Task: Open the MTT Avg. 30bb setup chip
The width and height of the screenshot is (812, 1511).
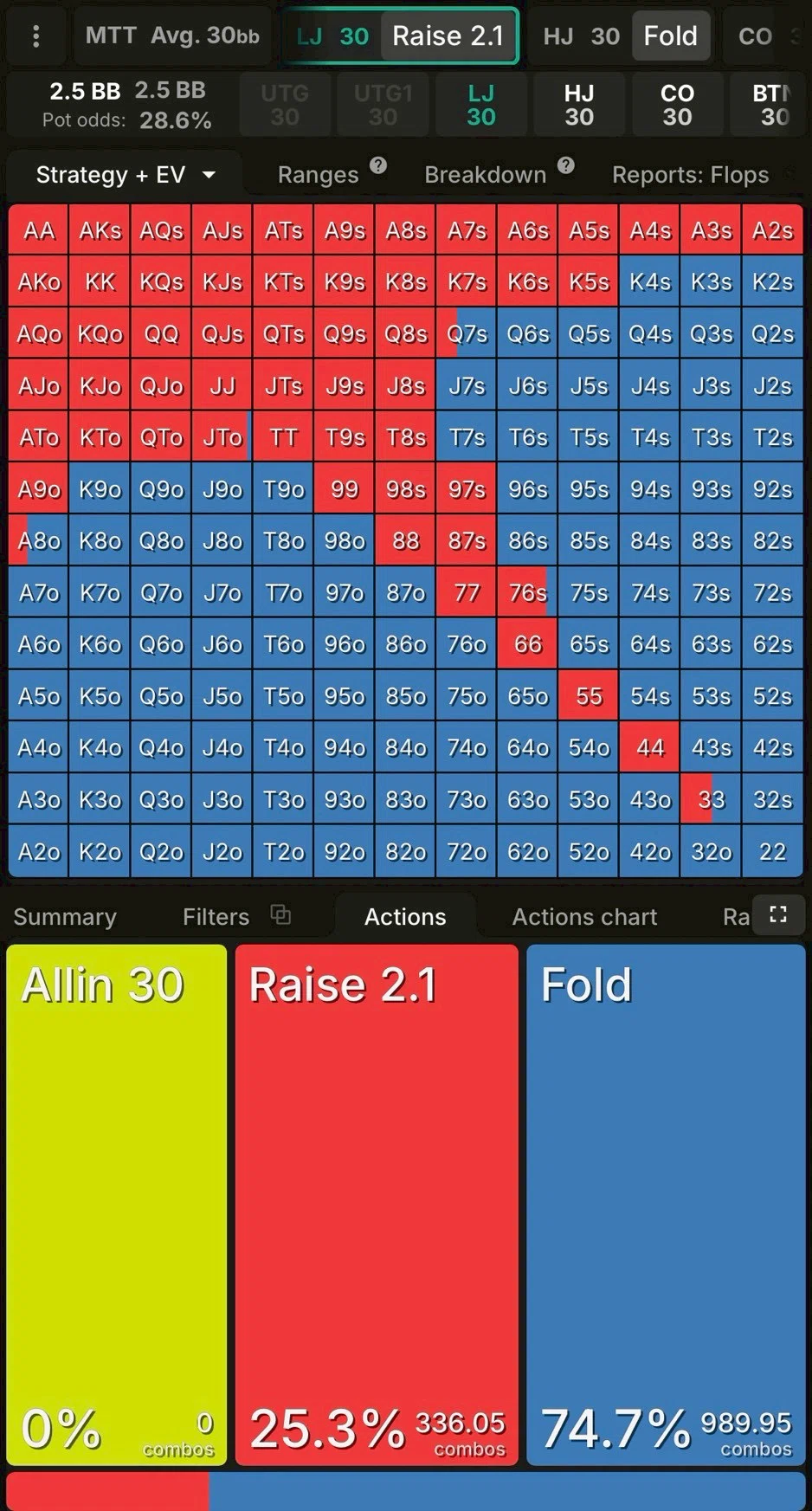Action: [x=172, y=36]
